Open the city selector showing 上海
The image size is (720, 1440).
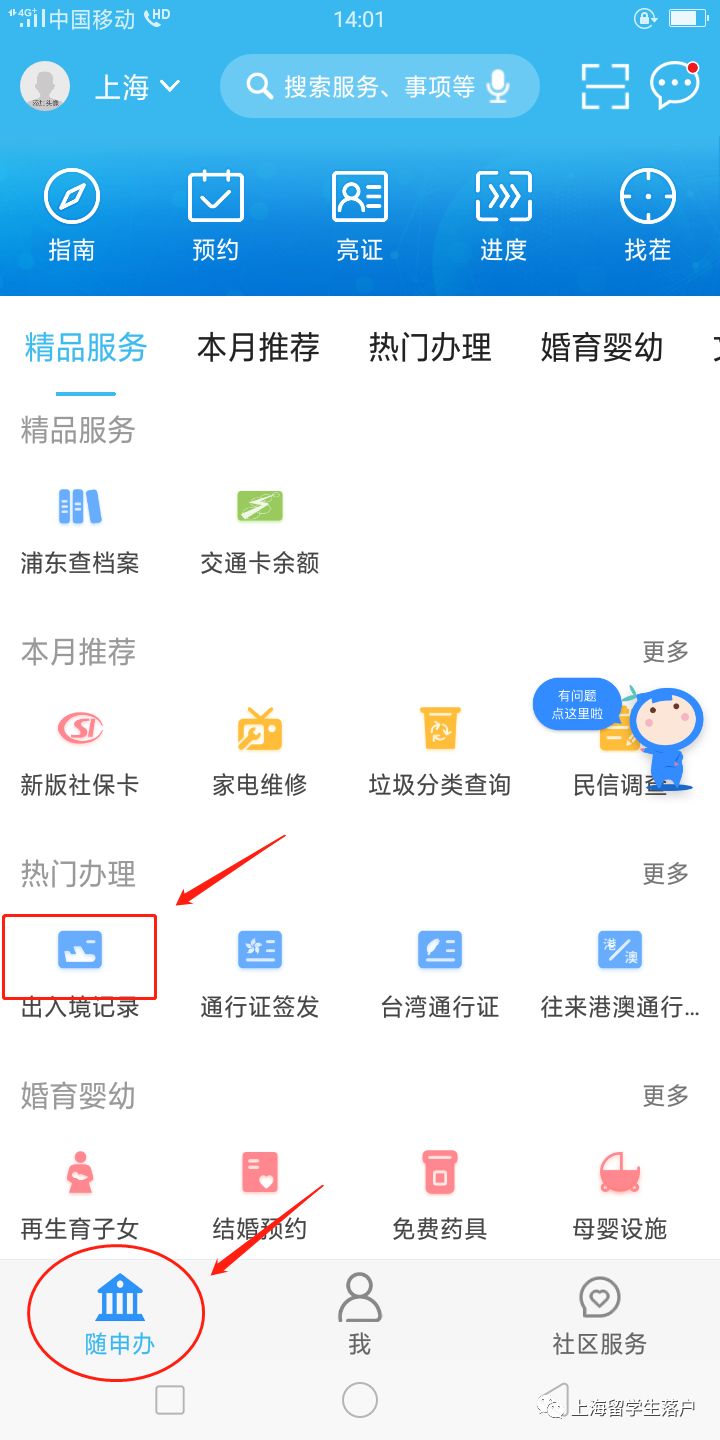[137, 87]
